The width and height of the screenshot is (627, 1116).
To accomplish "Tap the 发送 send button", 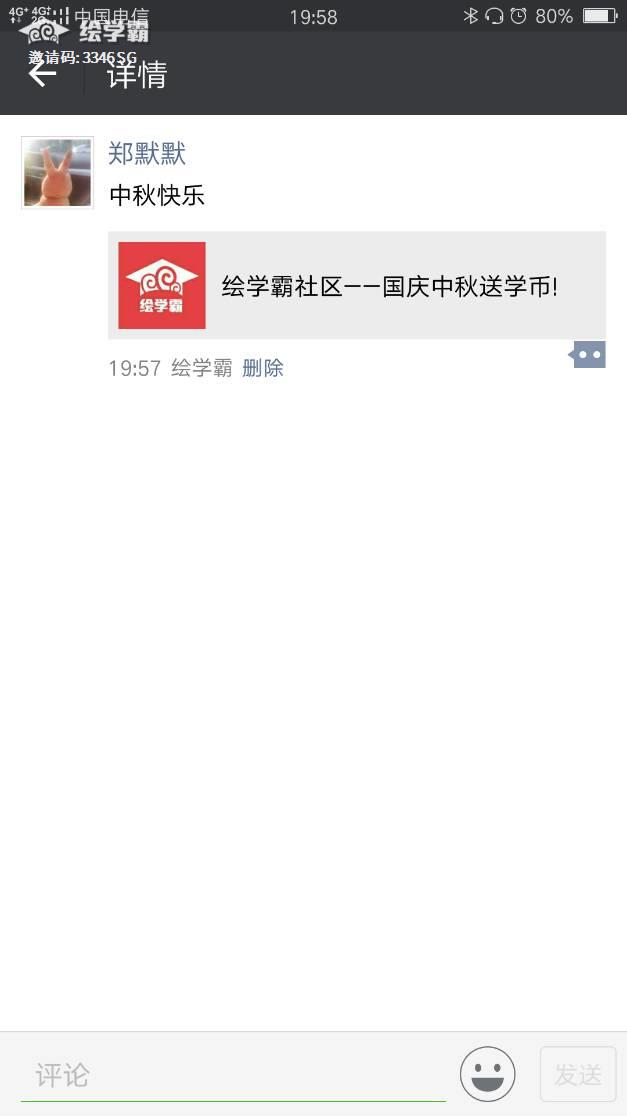I will click(x=578, y=1075).
